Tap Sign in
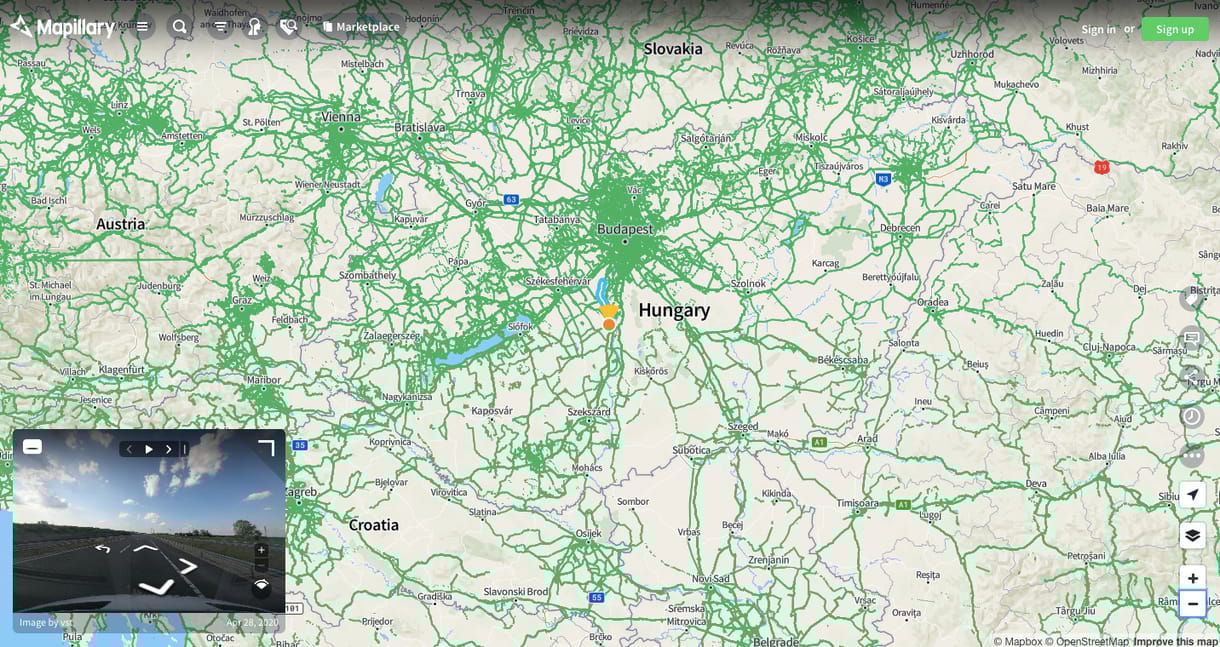 tap(1098, 29)
